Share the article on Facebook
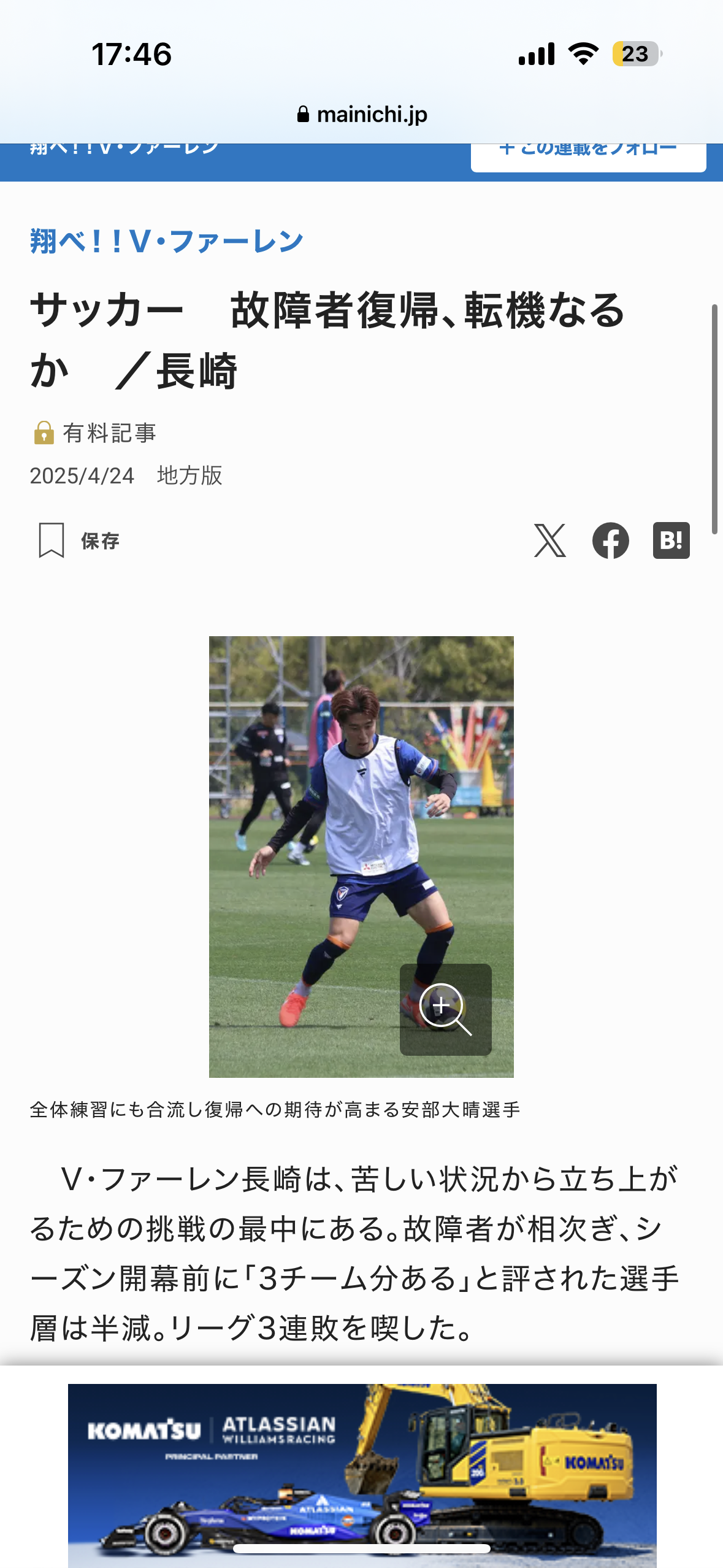 (610, 540)
